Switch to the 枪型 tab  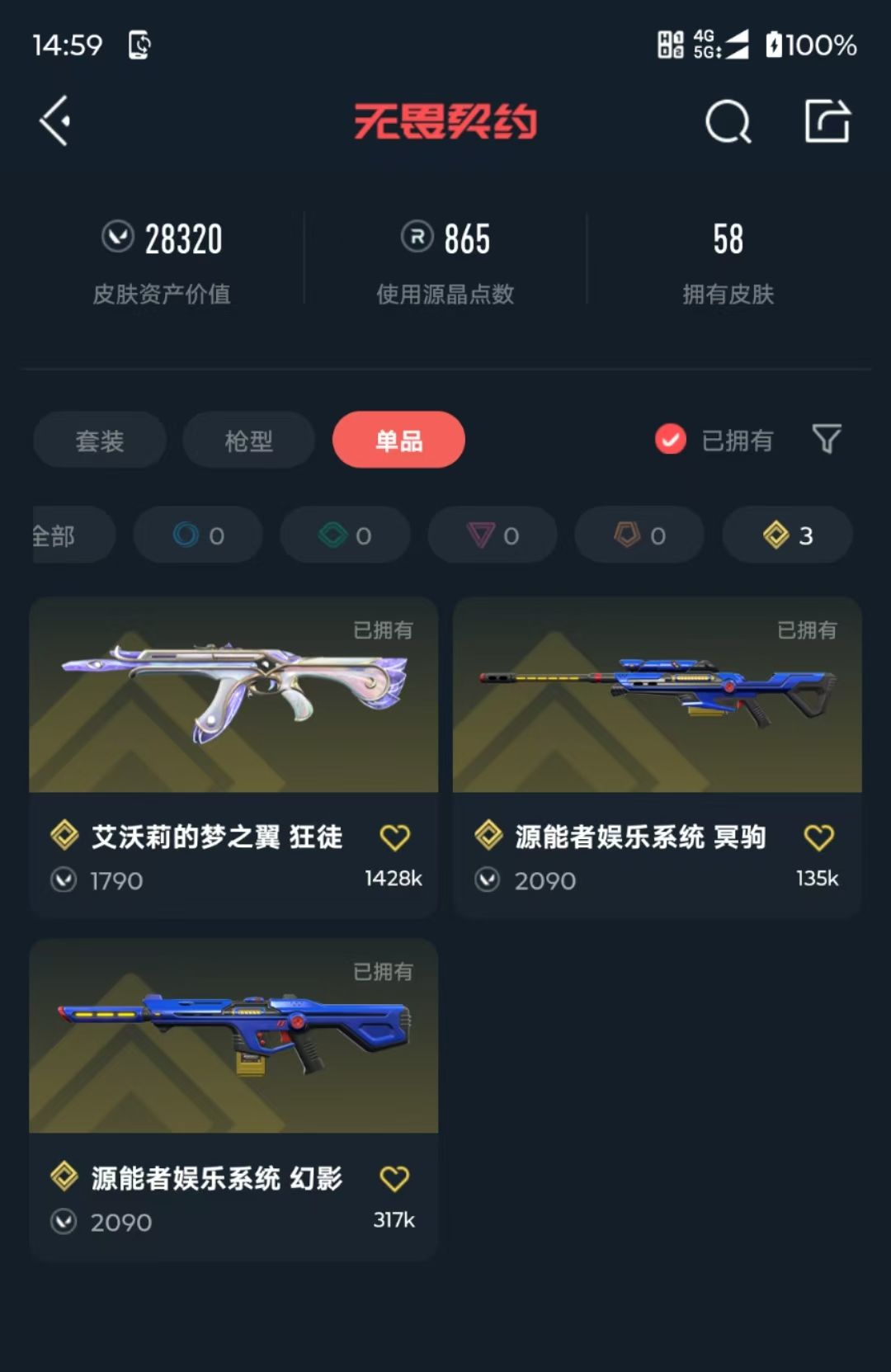(x=248, y=441)
